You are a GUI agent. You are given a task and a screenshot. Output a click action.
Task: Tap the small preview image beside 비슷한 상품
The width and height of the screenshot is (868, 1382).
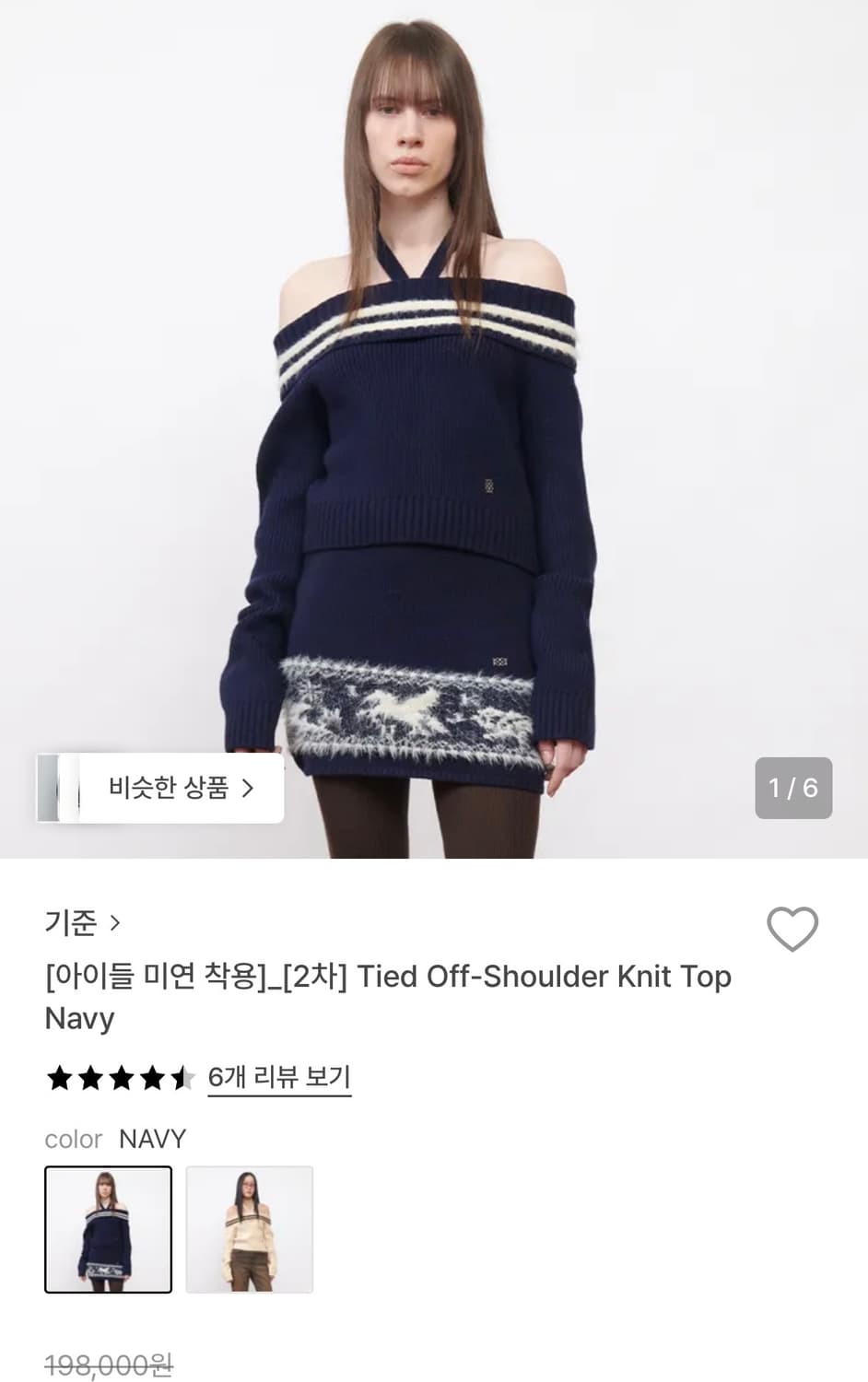[55, 789]
